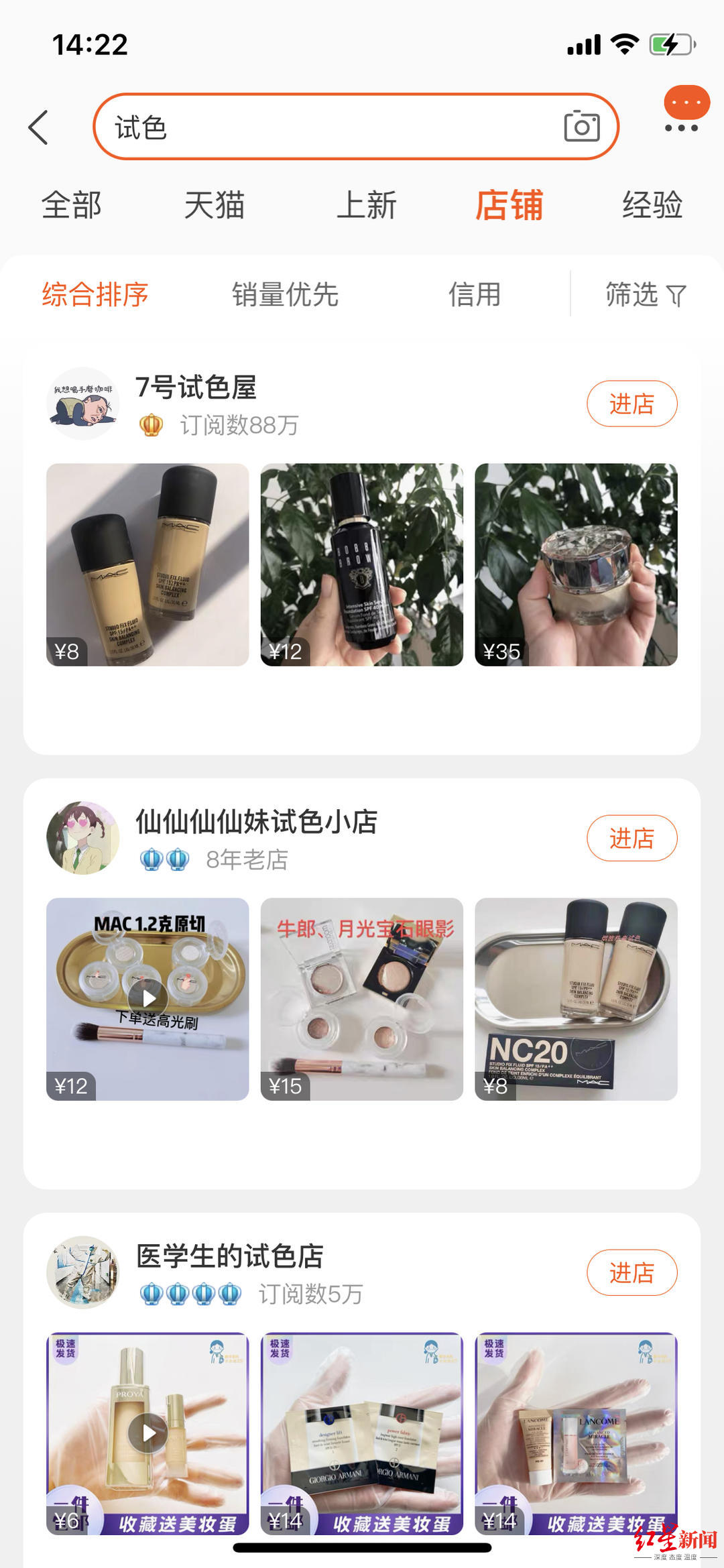The height and width of the screenshot is (1568, 724).
Task: Select the 上新 tab
Action: pos(367,205)
